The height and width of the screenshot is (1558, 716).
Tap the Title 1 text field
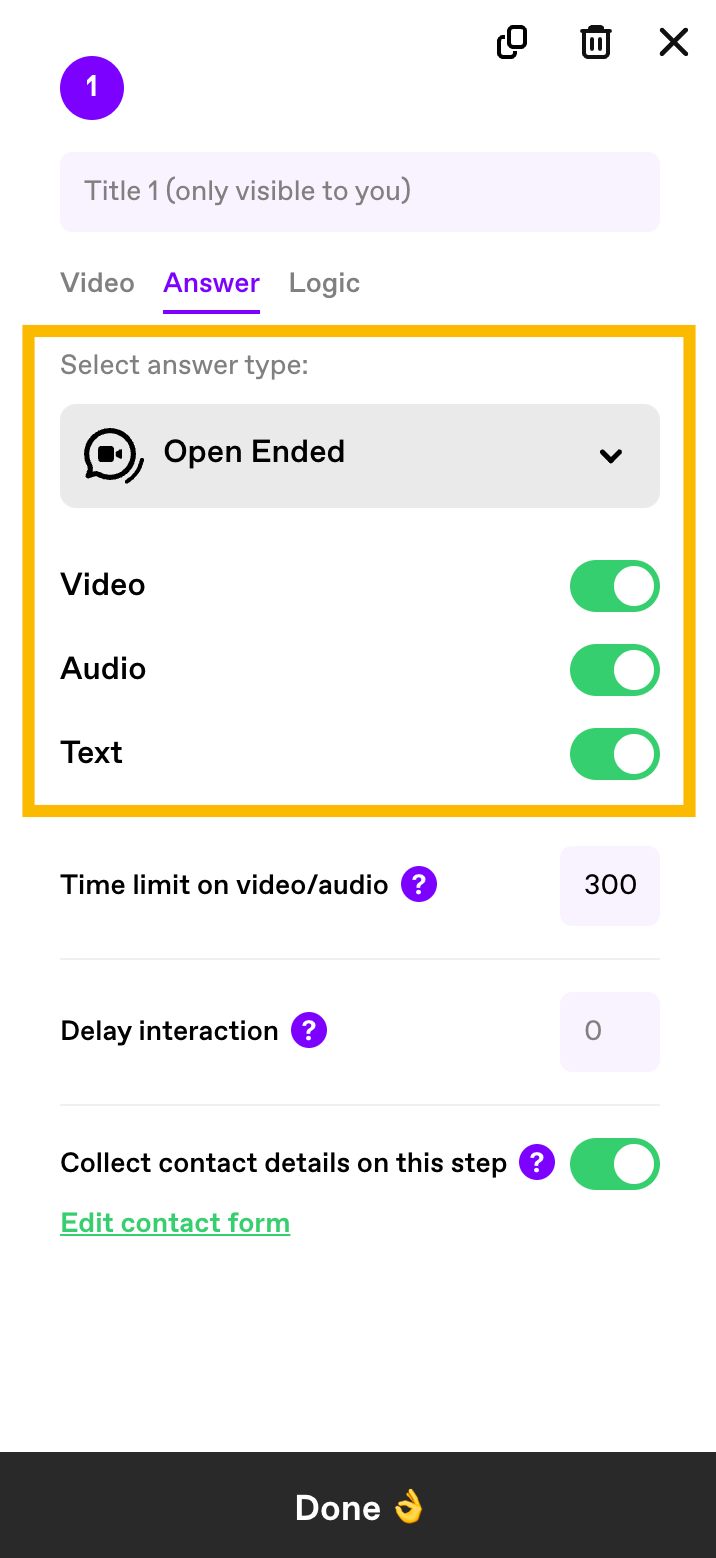tap(360, 192)
